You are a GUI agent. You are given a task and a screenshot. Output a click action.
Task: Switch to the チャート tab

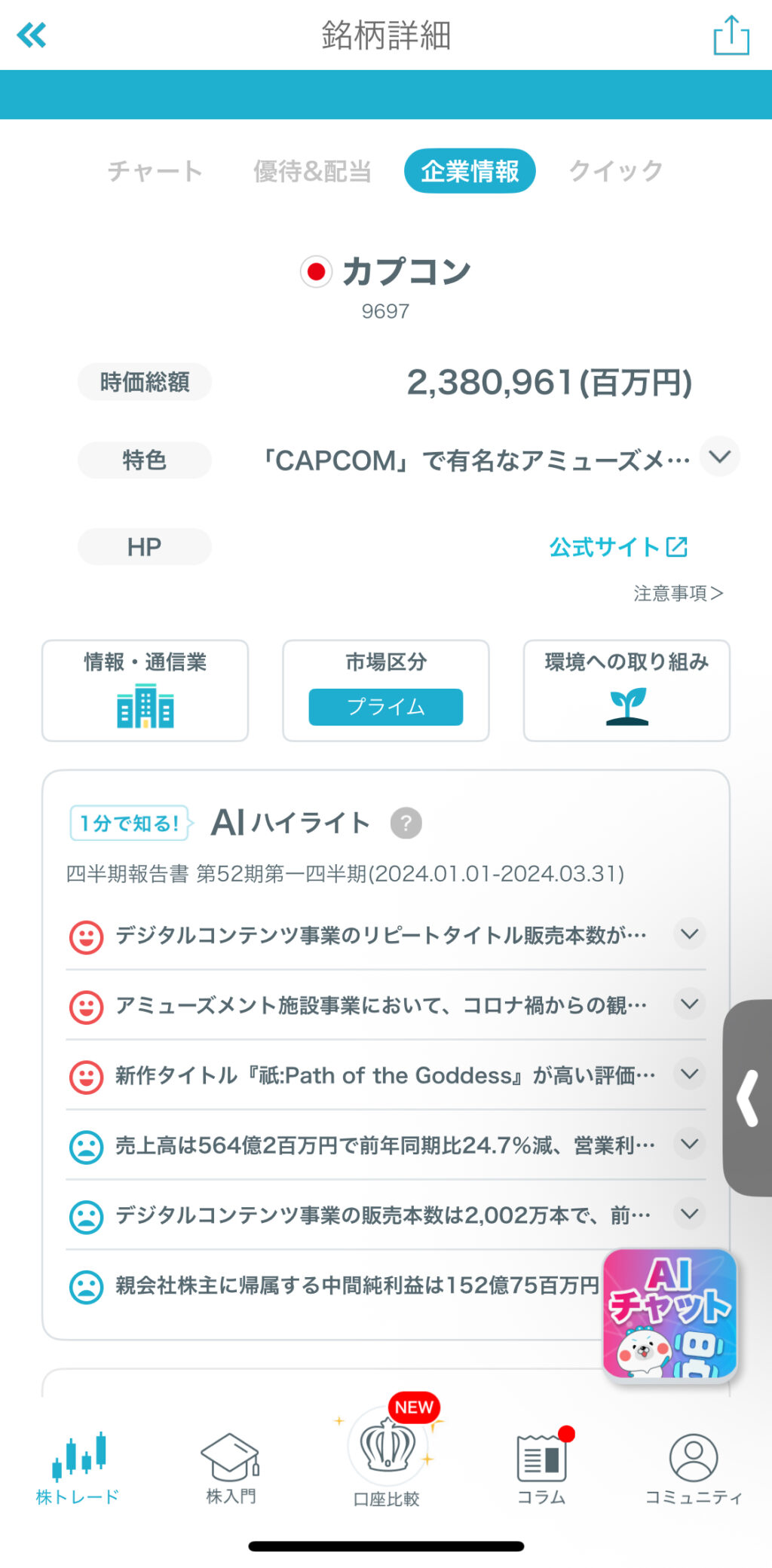(x=155, y=171)
